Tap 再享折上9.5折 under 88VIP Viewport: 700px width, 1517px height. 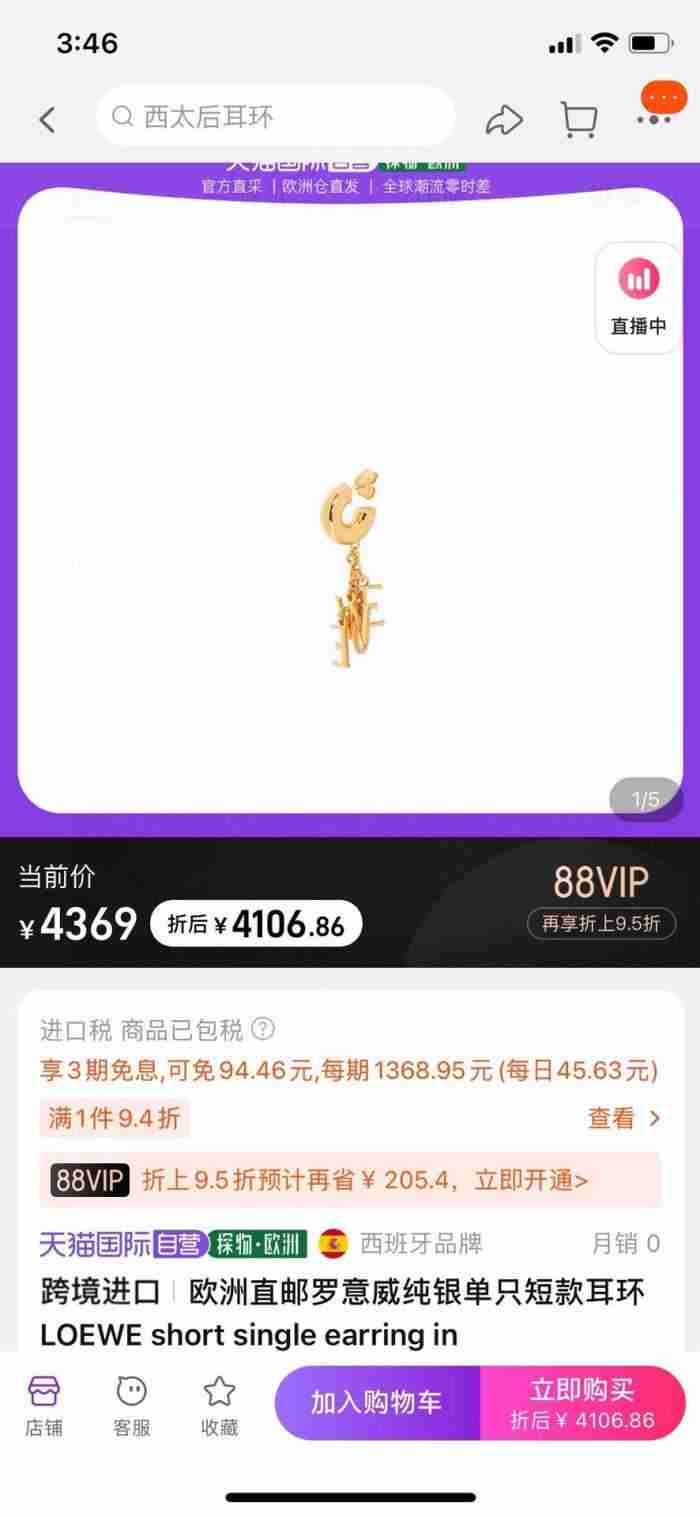coord(601,924)
